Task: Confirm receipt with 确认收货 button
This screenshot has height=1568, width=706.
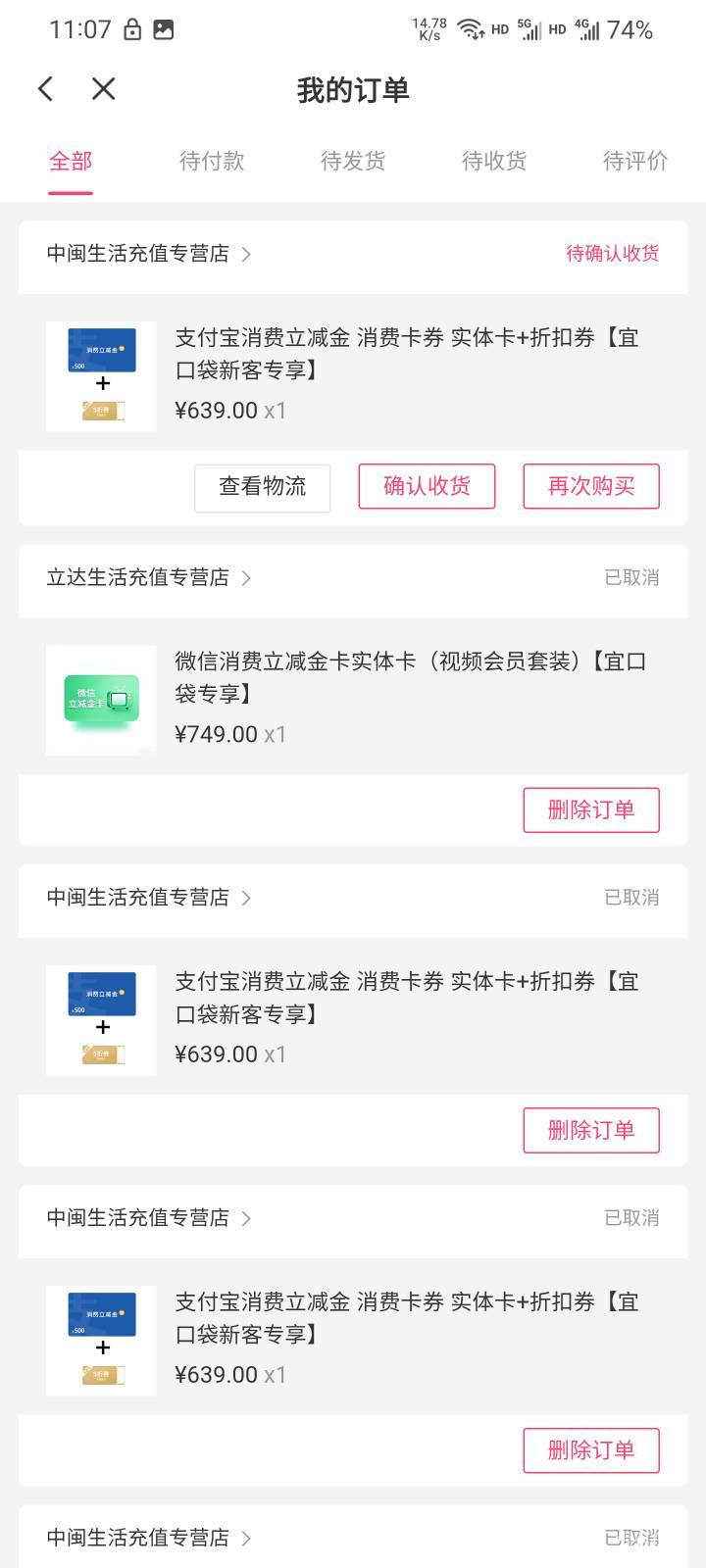Action: click(427, 487)
